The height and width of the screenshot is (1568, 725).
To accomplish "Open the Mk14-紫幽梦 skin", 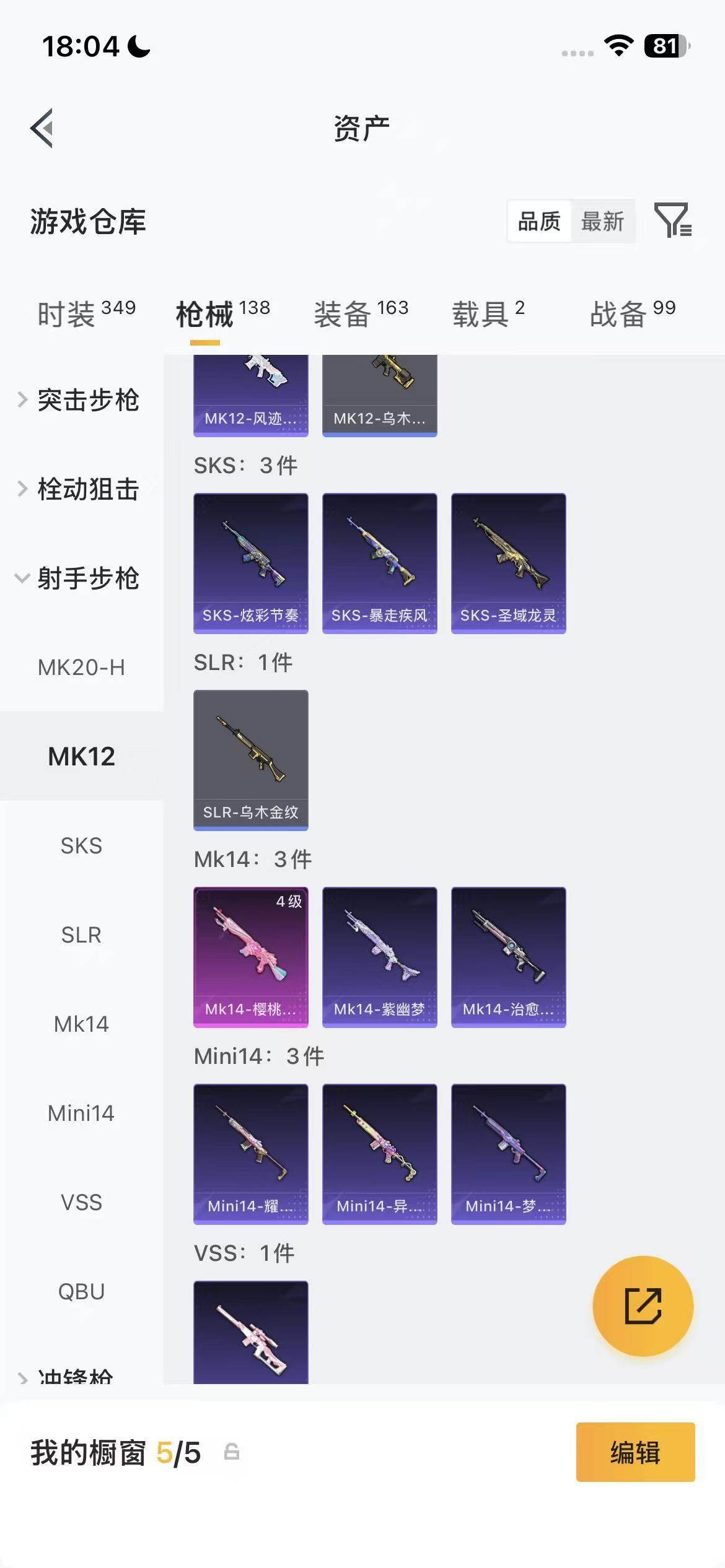I will (379, 957).
